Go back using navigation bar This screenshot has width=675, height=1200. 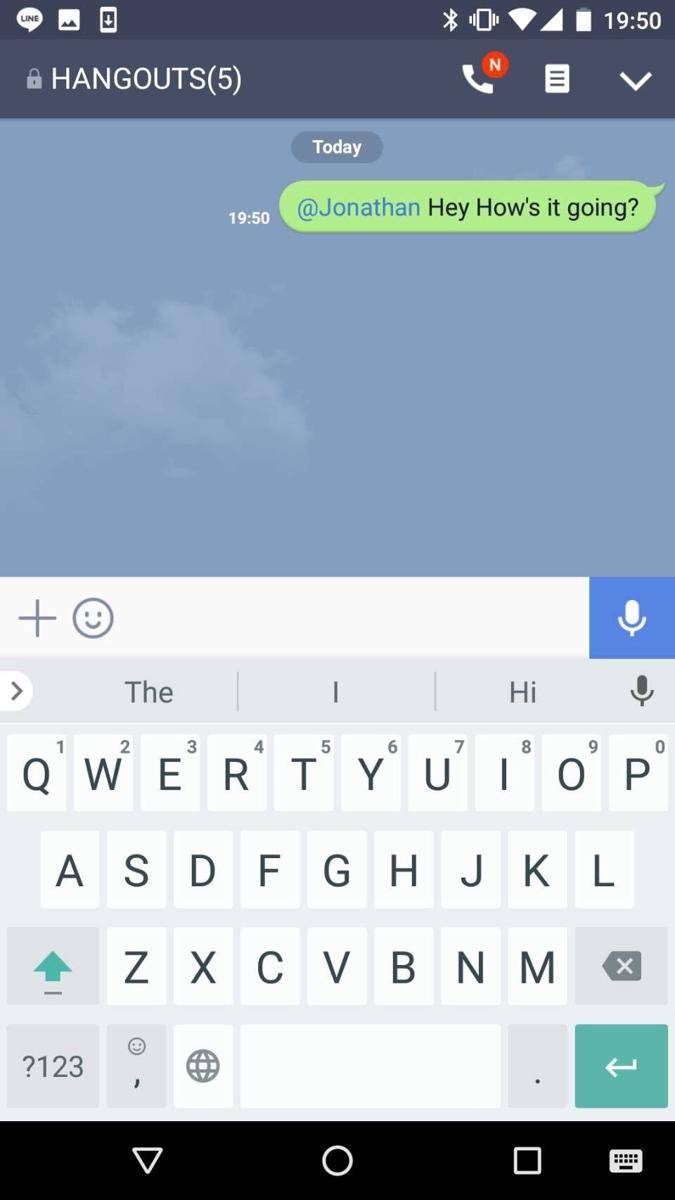click(148, 1160)
